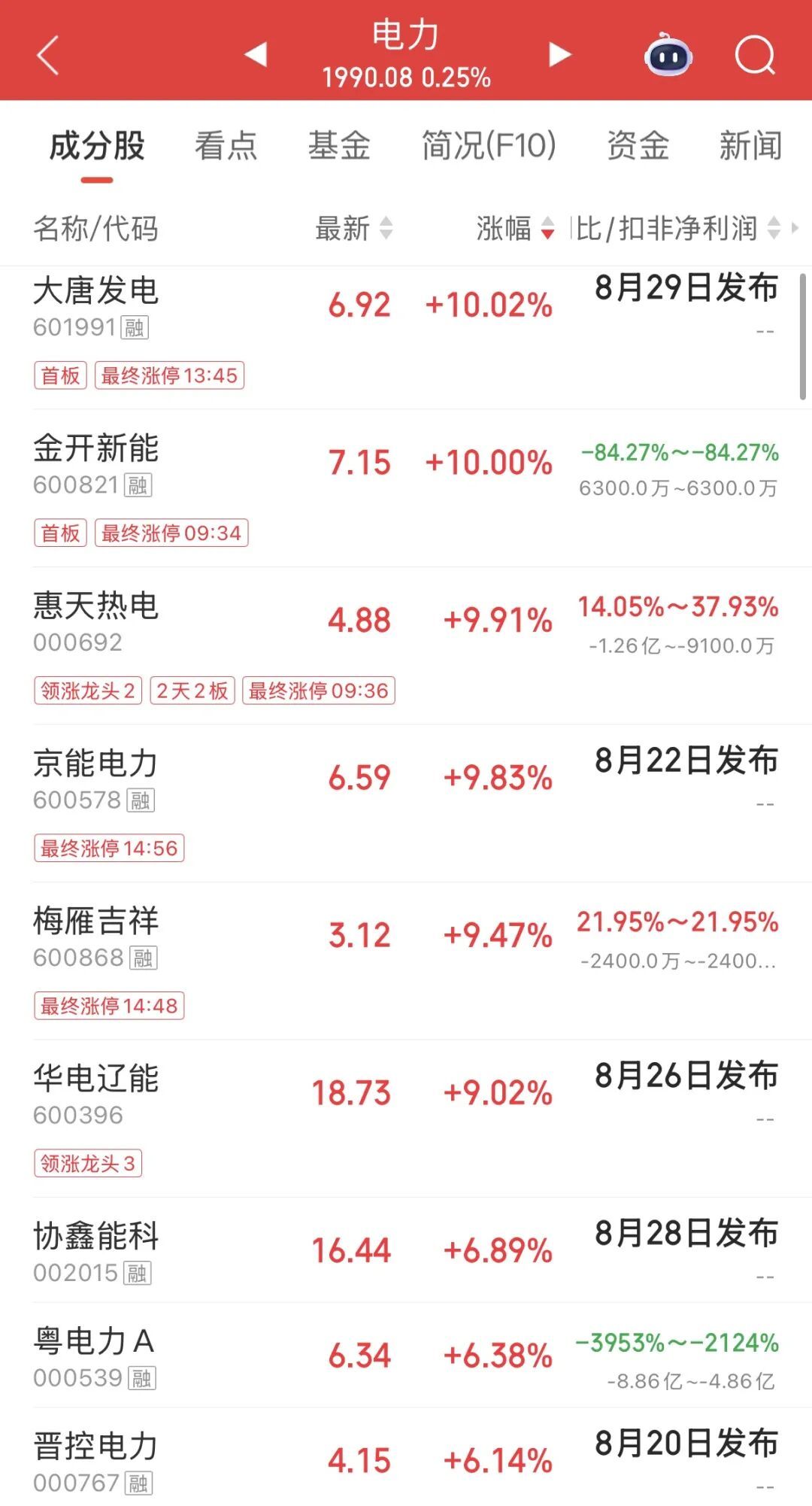The height and width of the screenshot is (1506, 812).
Task: Open stock 京能电力 600578
Action: pos(406,803)
